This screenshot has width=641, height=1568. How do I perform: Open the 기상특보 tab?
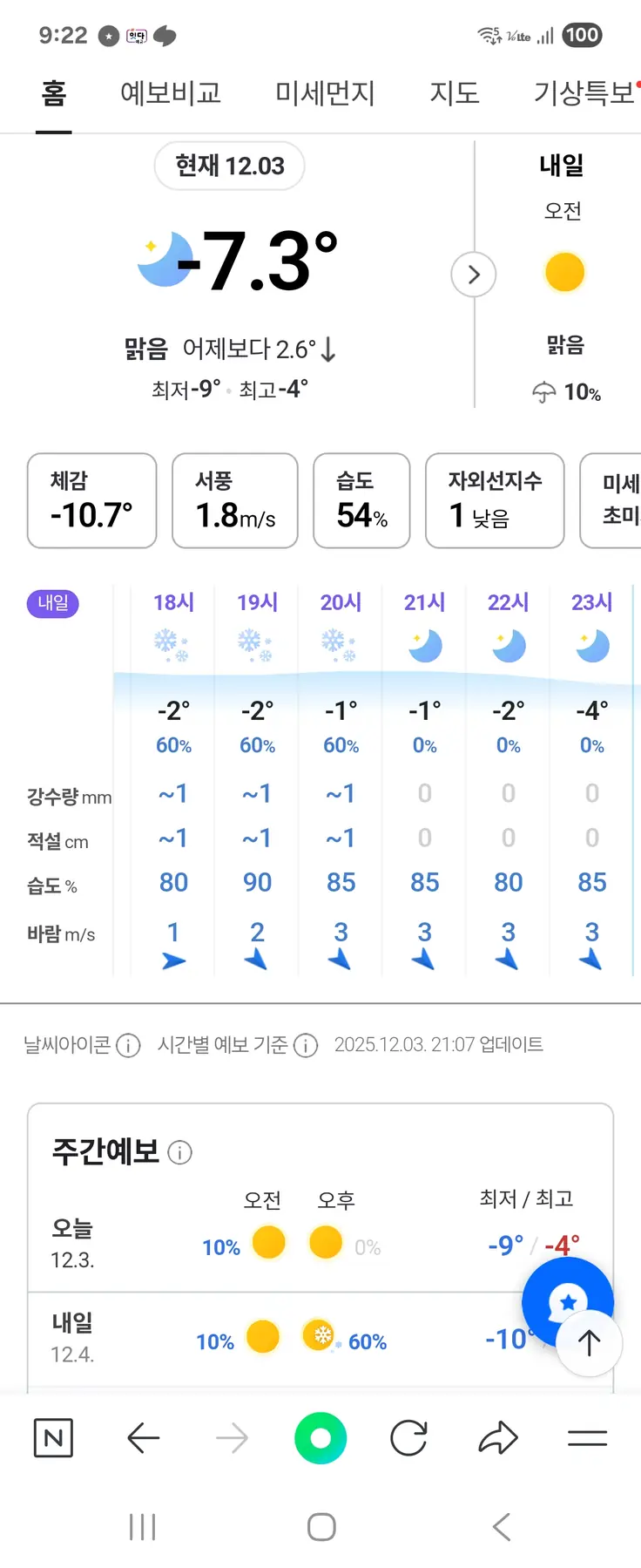[x=584, y=92]
